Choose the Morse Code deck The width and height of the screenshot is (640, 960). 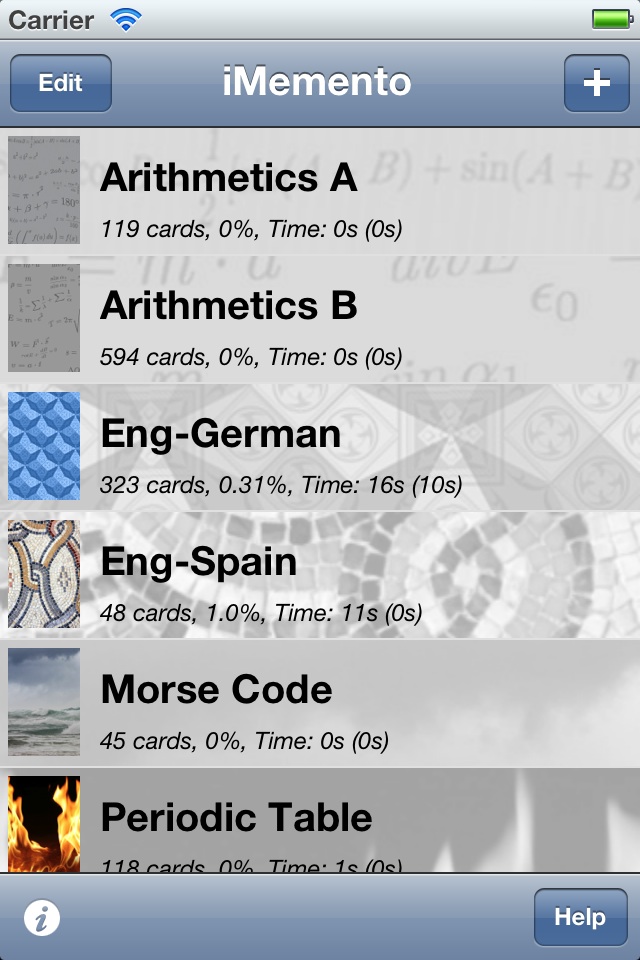[x=320, y=704]
